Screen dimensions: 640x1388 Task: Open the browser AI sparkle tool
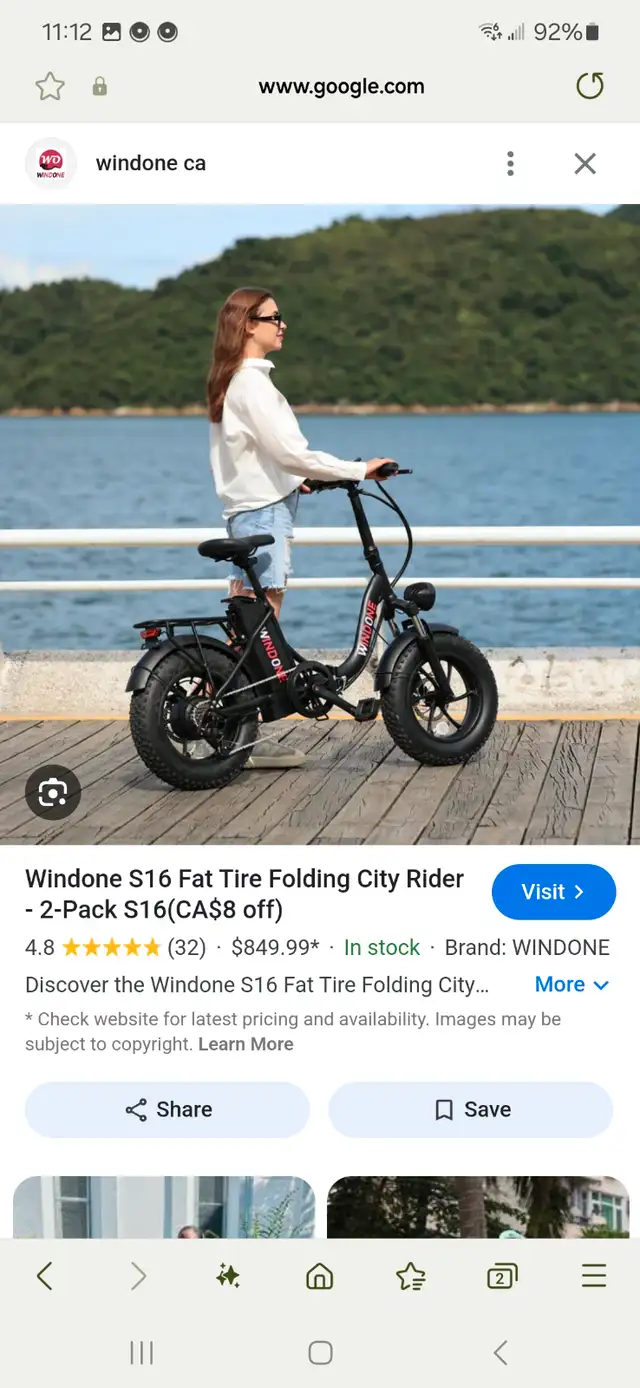click(x=228, y=1275)
